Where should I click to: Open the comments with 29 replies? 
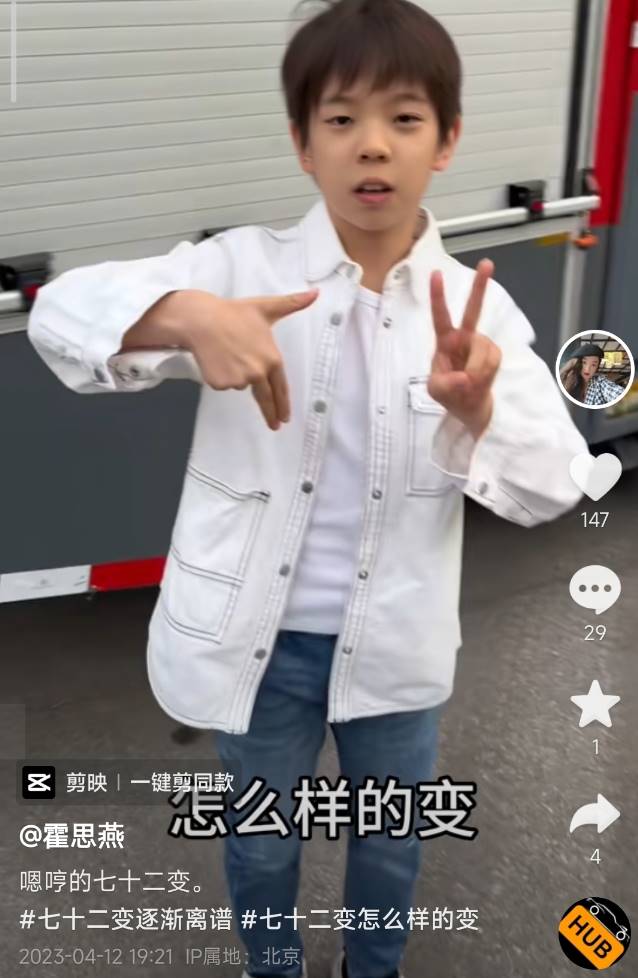click(x=595, y=589)
